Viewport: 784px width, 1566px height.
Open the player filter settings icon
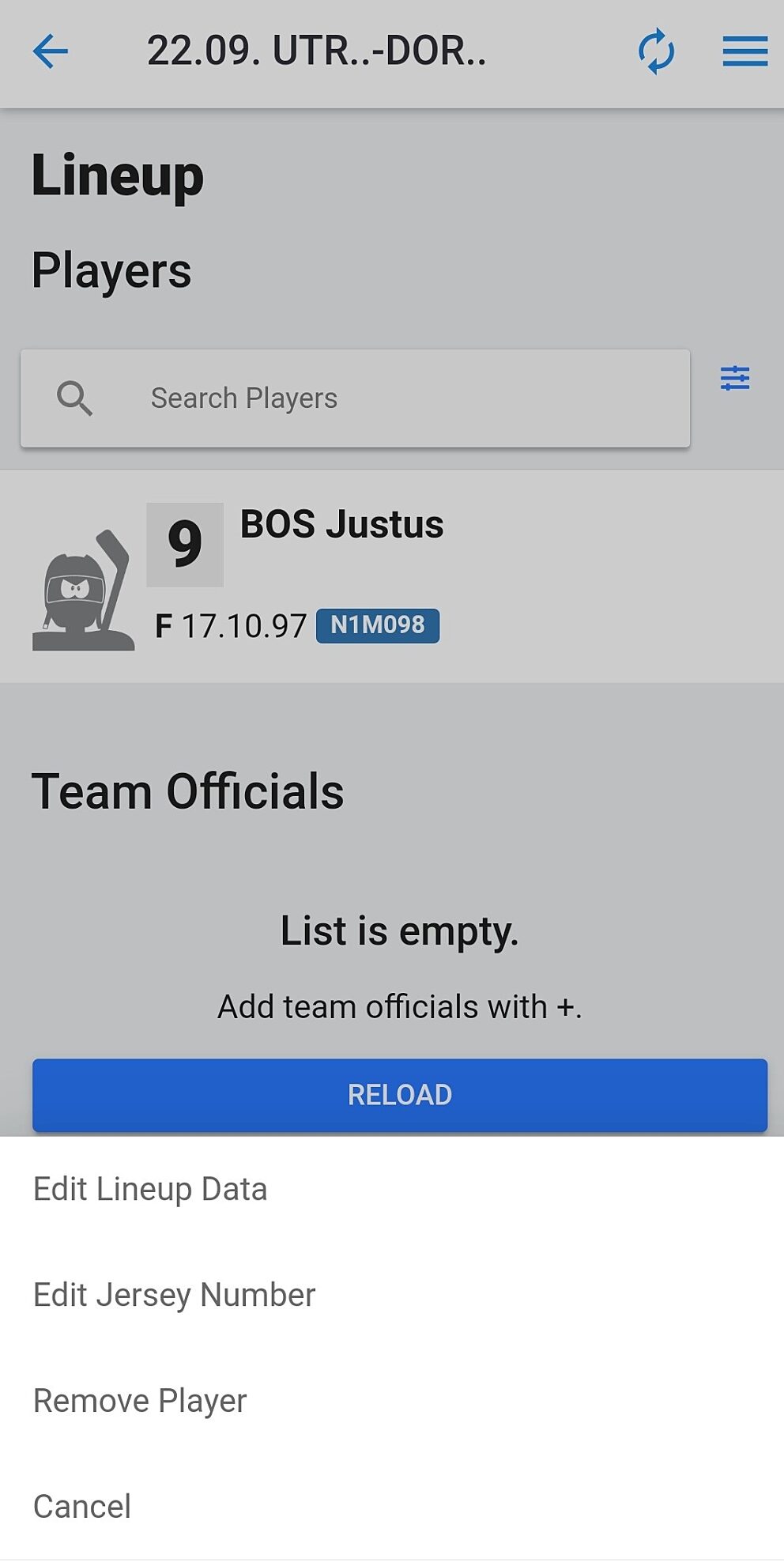click(x=734, y=379)
